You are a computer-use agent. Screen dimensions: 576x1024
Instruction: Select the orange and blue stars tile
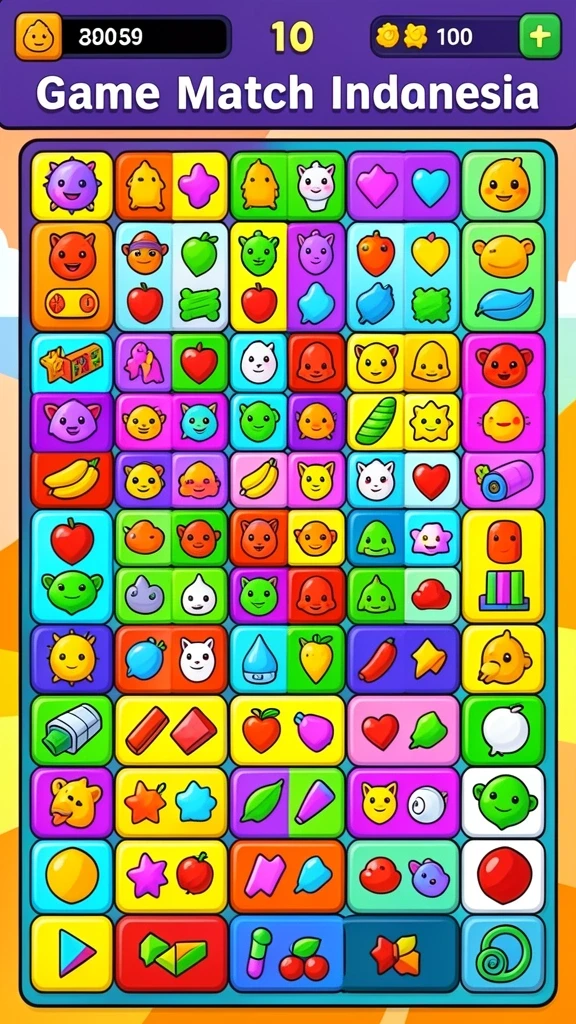171,802
